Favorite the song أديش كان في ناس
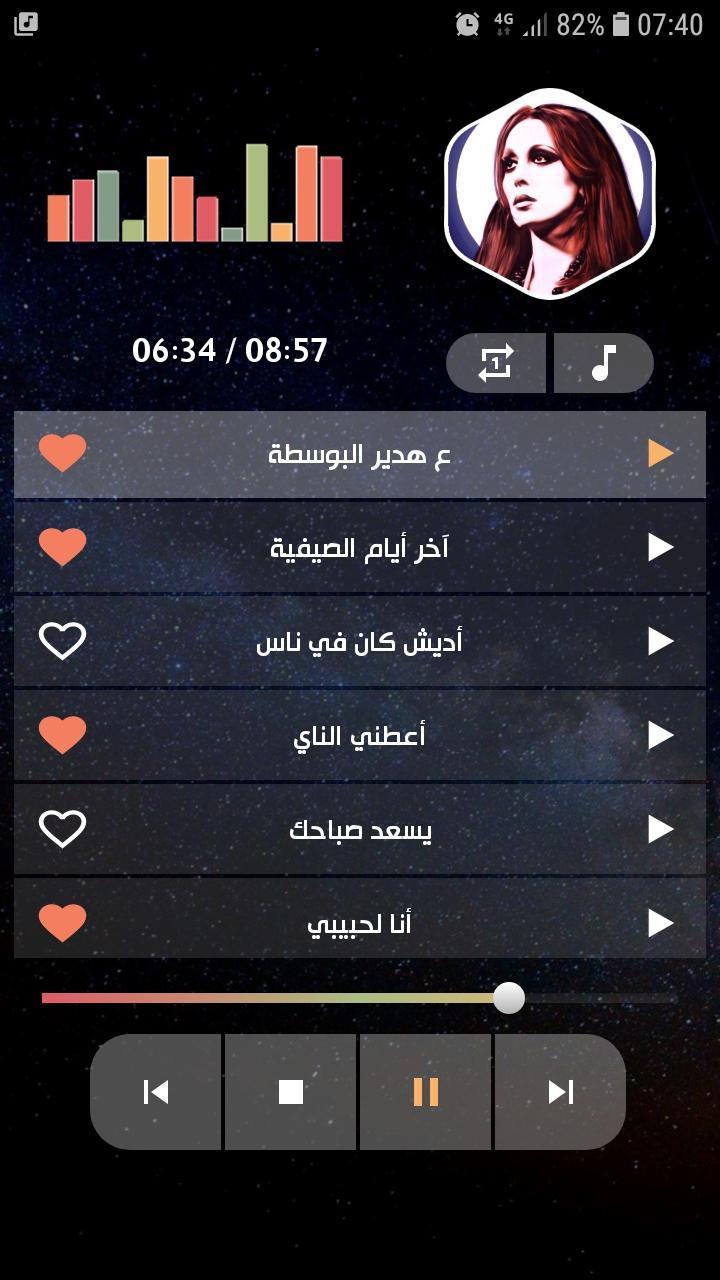The height and width of the screenshot is (1280, 720). pyautogui.click(x=61, y=640)
